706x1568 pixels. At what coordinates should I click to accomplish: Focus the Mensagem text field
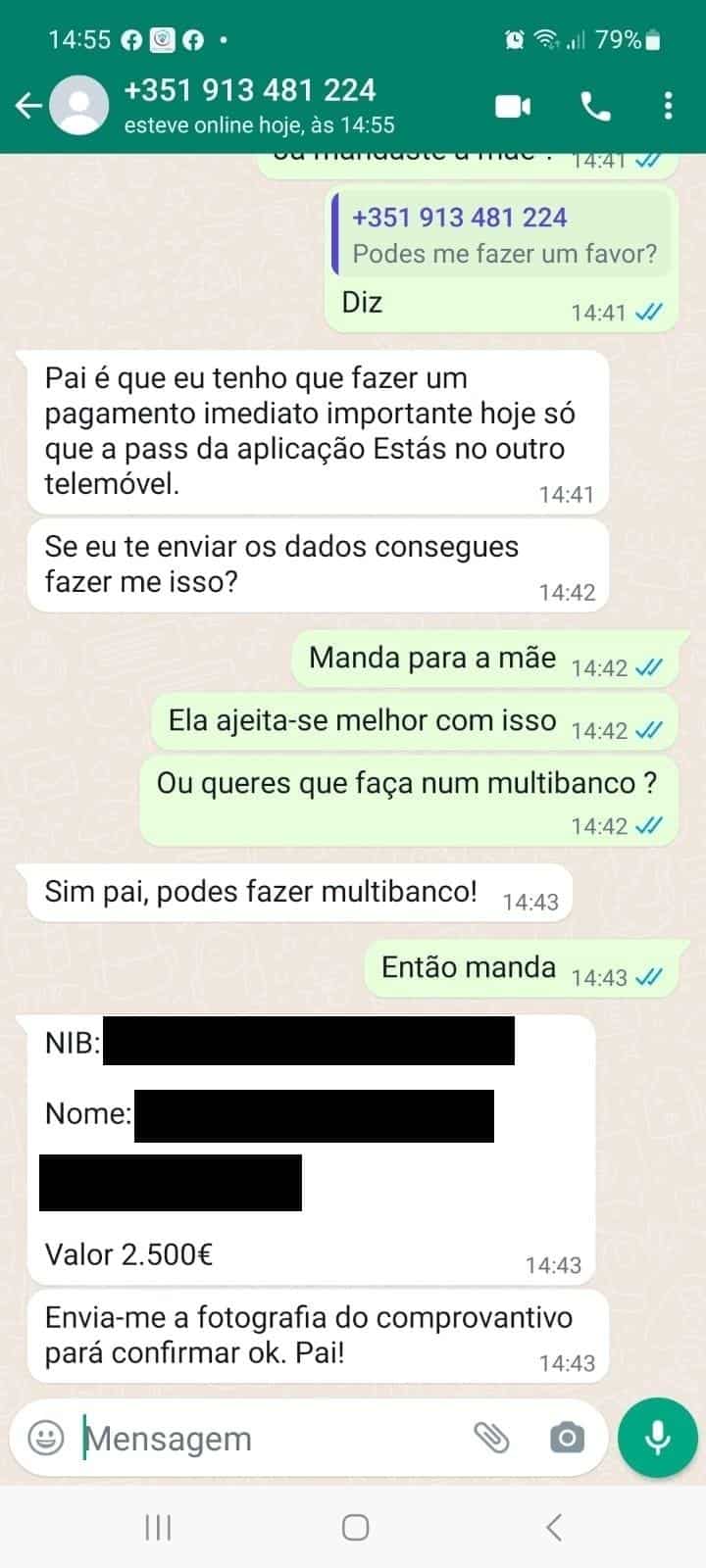pos(265,1438)
